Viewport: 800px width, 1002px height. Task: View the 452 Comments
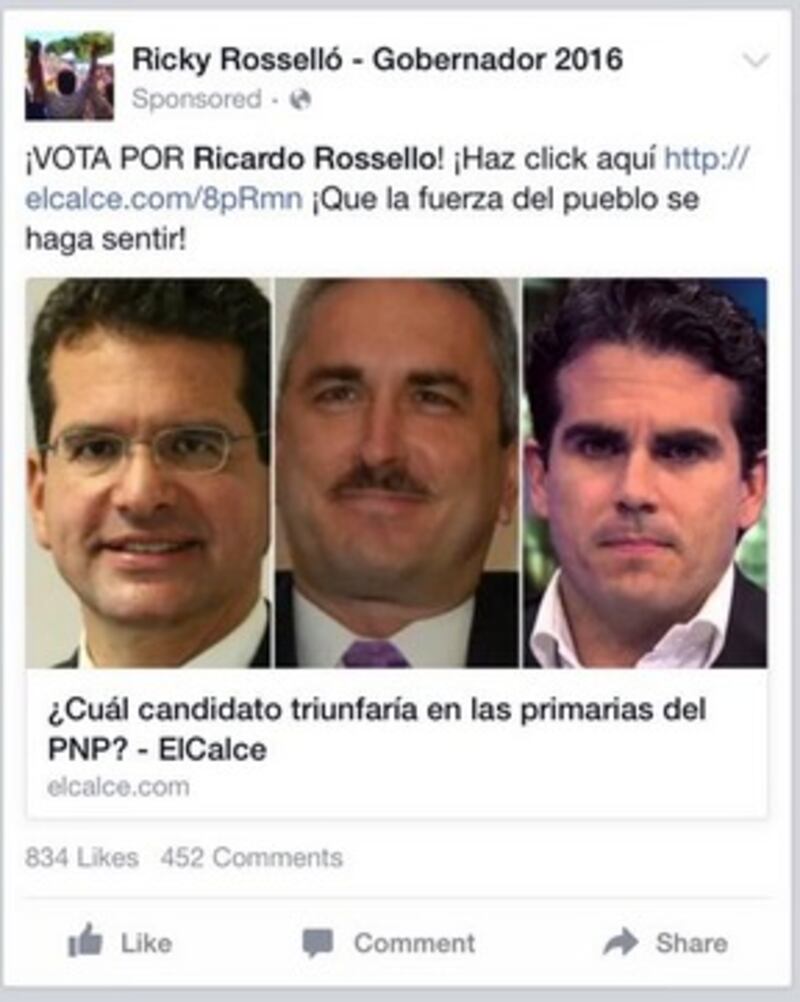pos(251,857)
